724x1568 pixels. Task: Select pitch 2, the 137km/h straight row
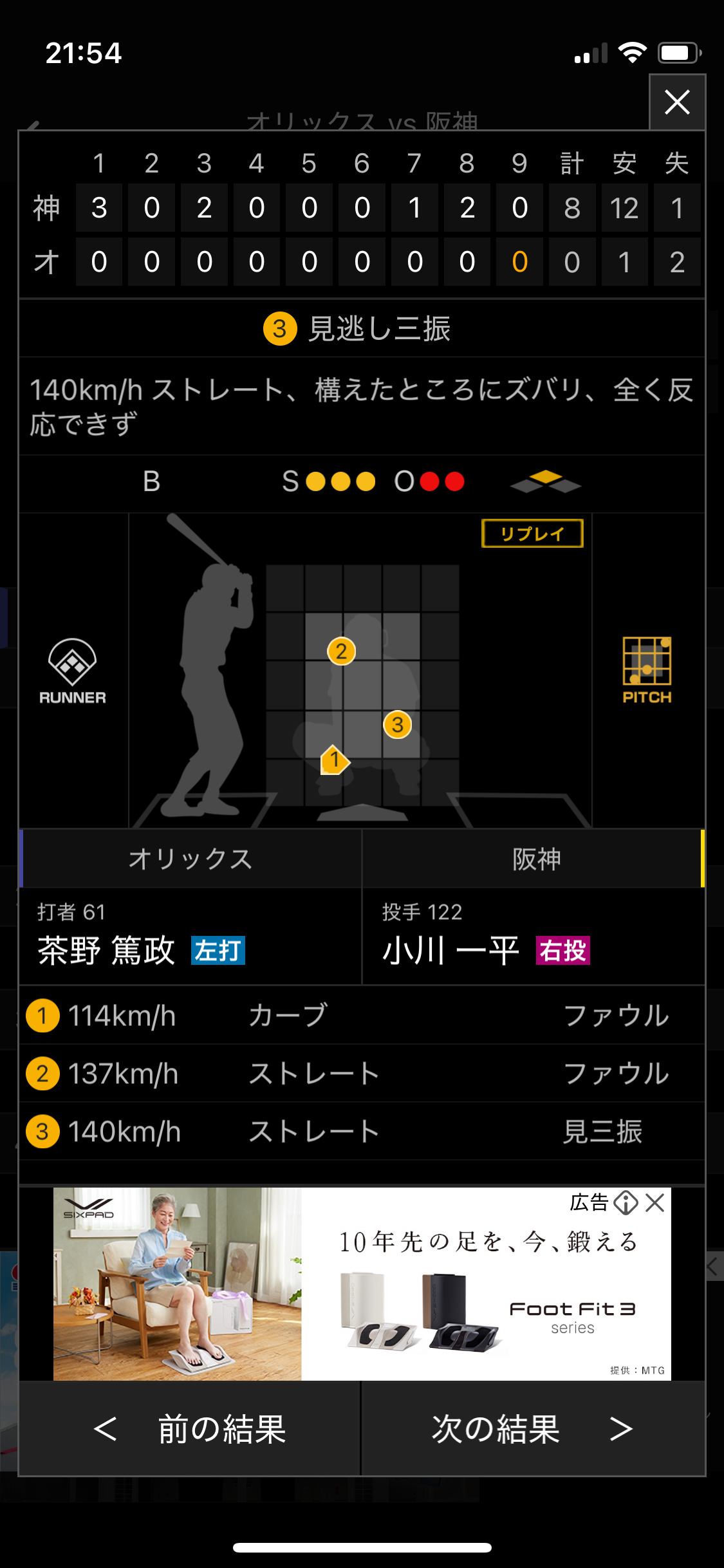362,1074
